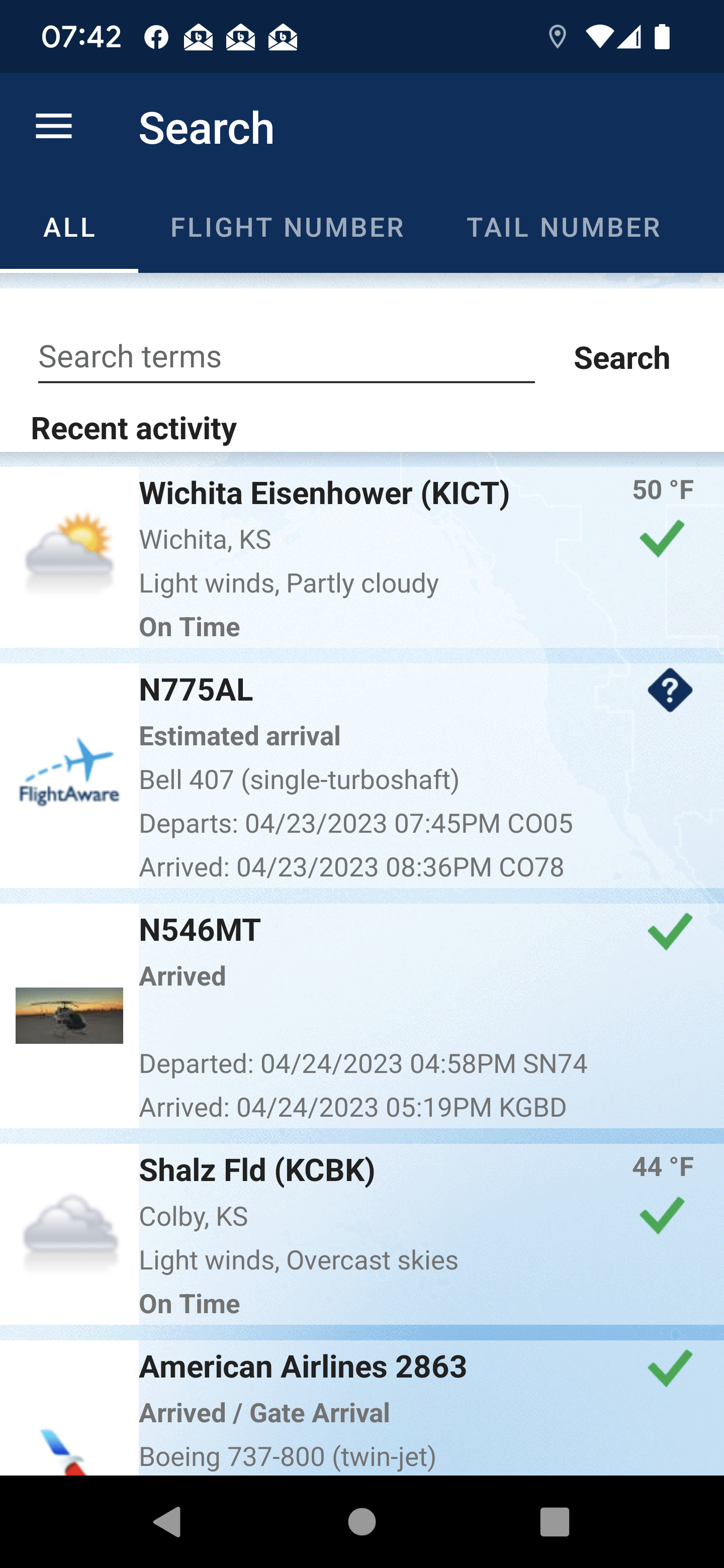
Task: Click the partly cloudy weather icon for Wichita
Action: tap(69, 551)
